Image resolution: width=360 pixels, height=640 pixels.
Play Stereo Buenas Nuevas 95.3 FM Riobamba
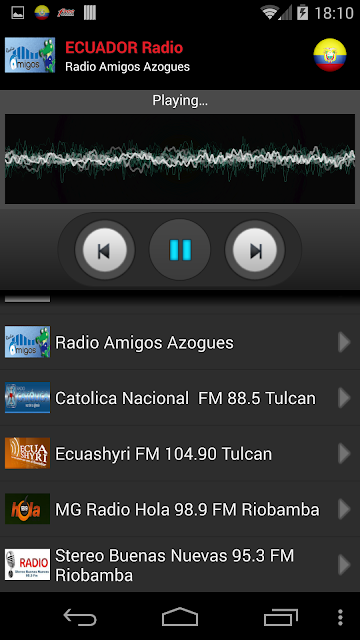pyautogui.click(x=180, y=565)
